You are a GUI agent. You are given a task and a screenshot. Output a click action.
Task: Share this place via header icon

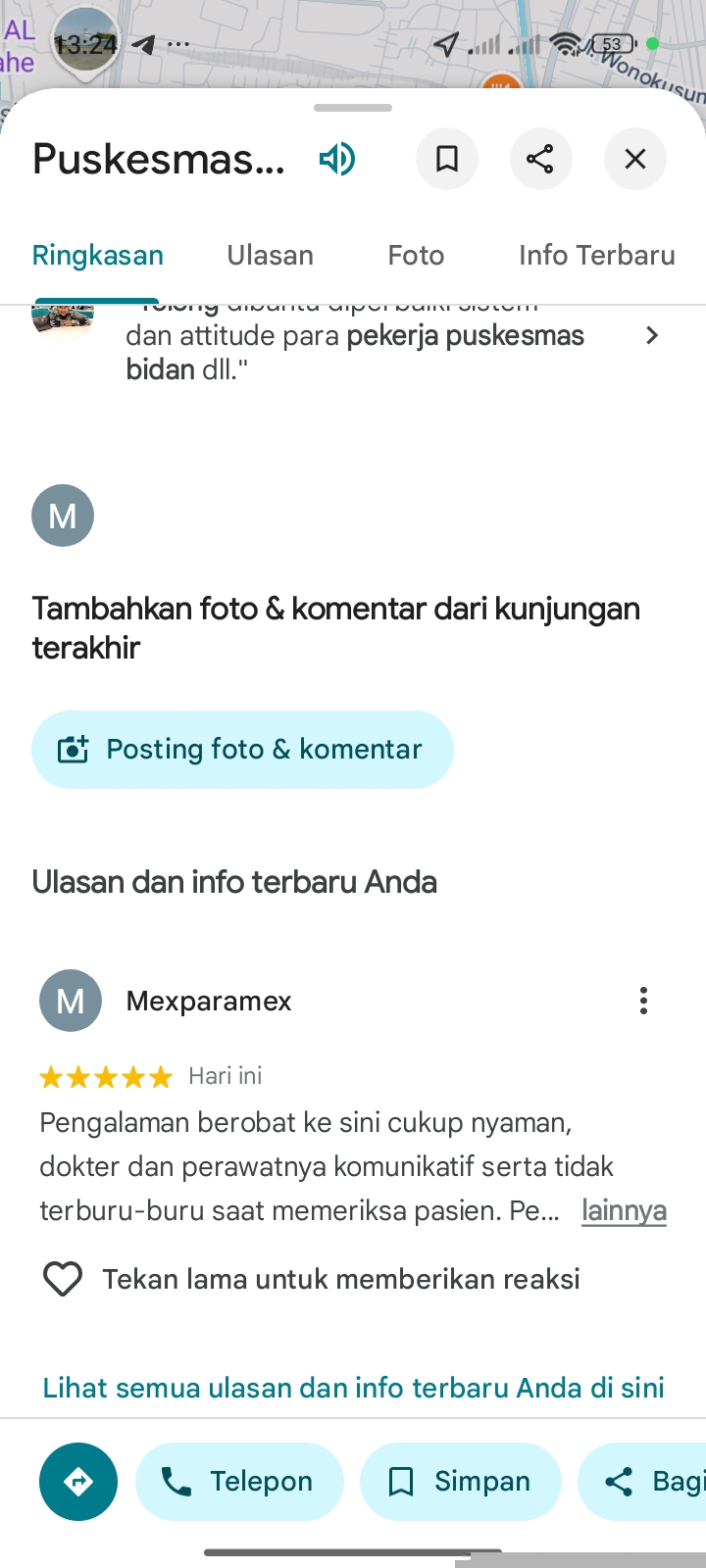click(x=540, y=159)
